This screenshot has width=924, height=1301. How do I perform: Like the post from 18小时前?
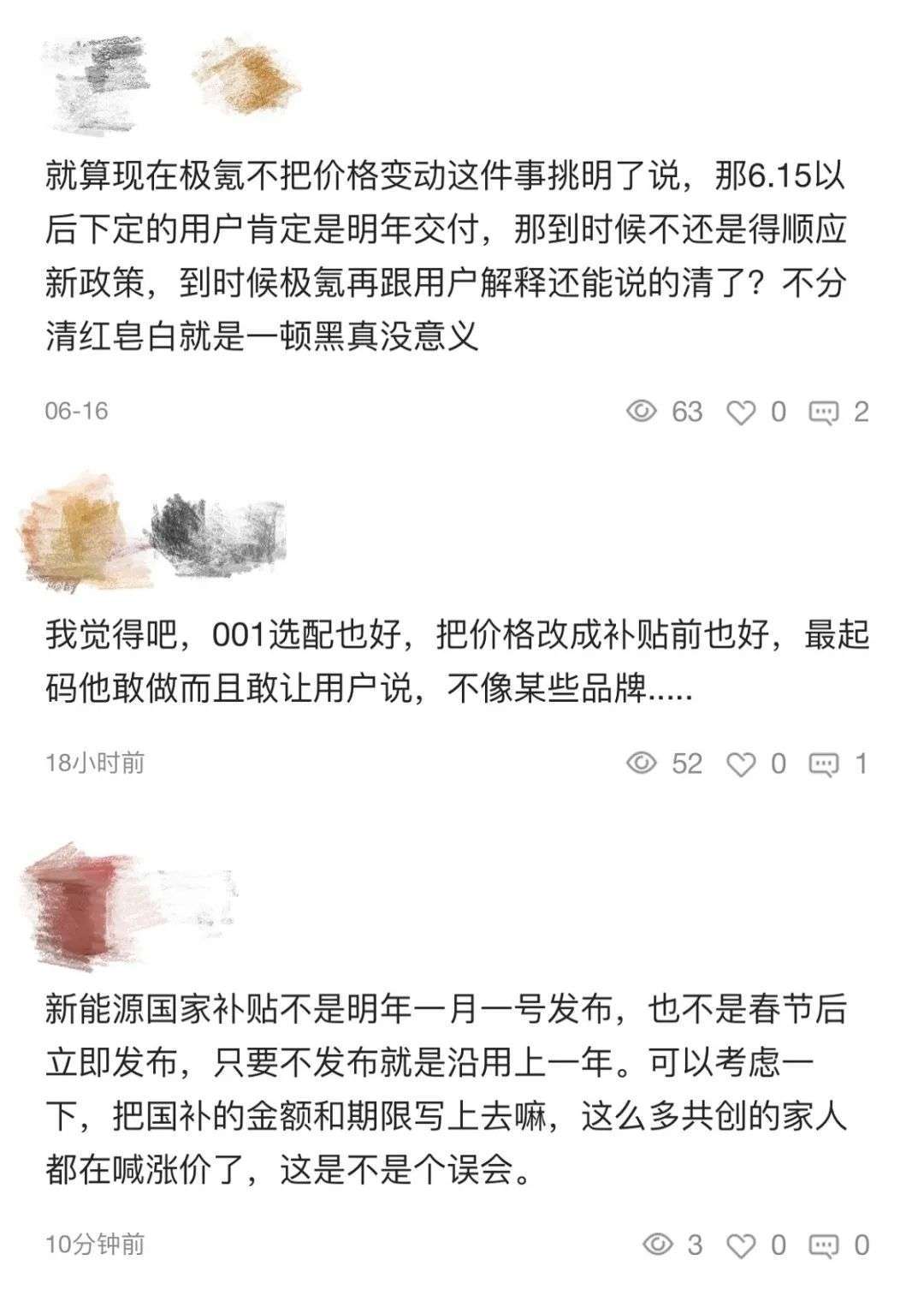741,763
